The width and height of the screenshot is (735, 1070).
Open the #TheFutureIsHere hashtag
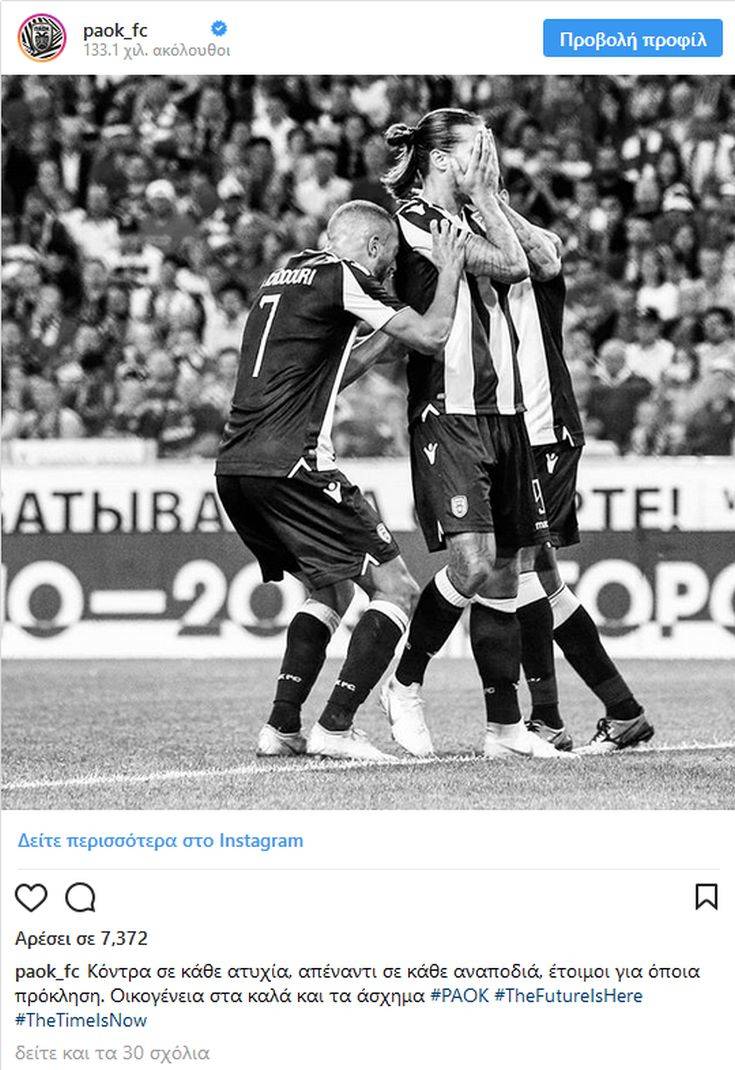(568, 996)
